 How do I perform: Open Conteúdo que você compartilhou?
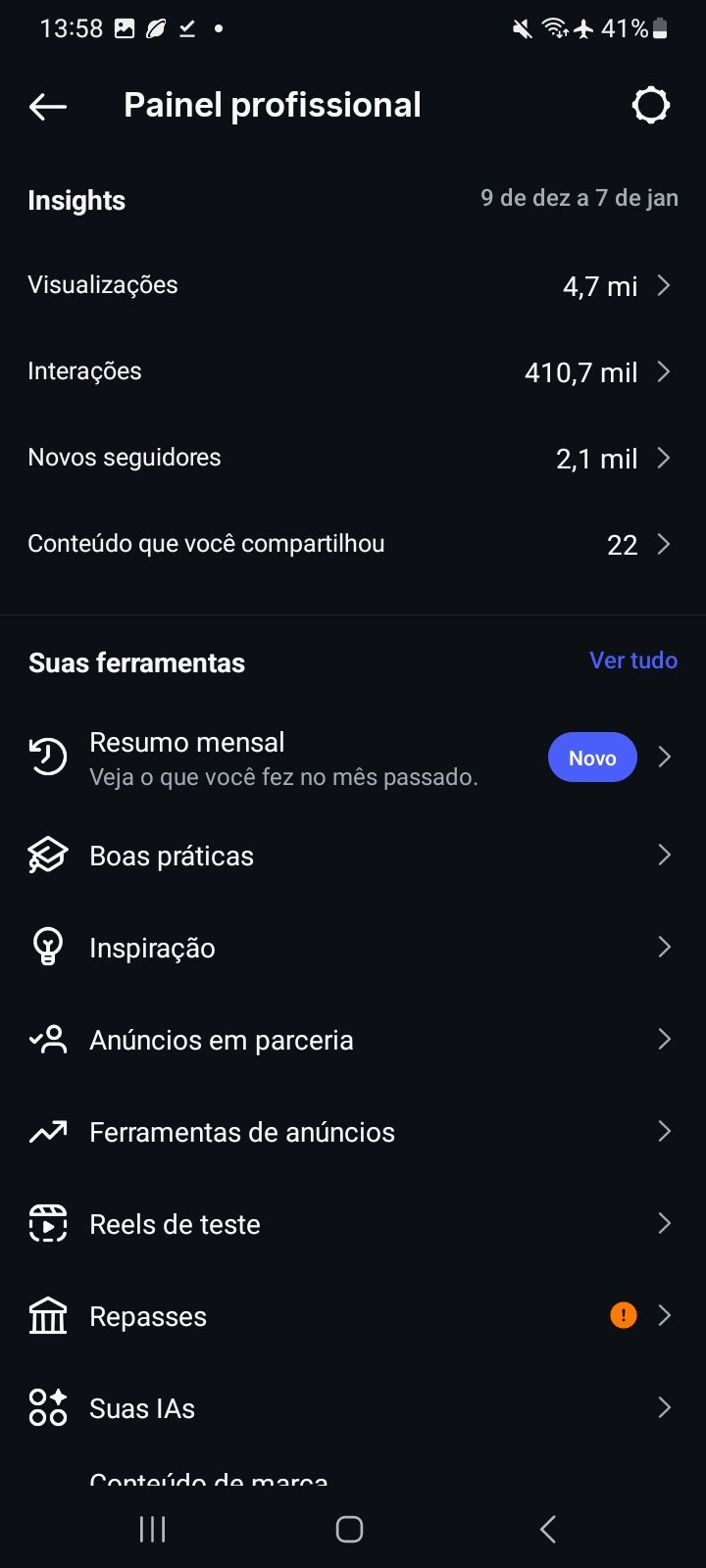(x=352, y=545)
